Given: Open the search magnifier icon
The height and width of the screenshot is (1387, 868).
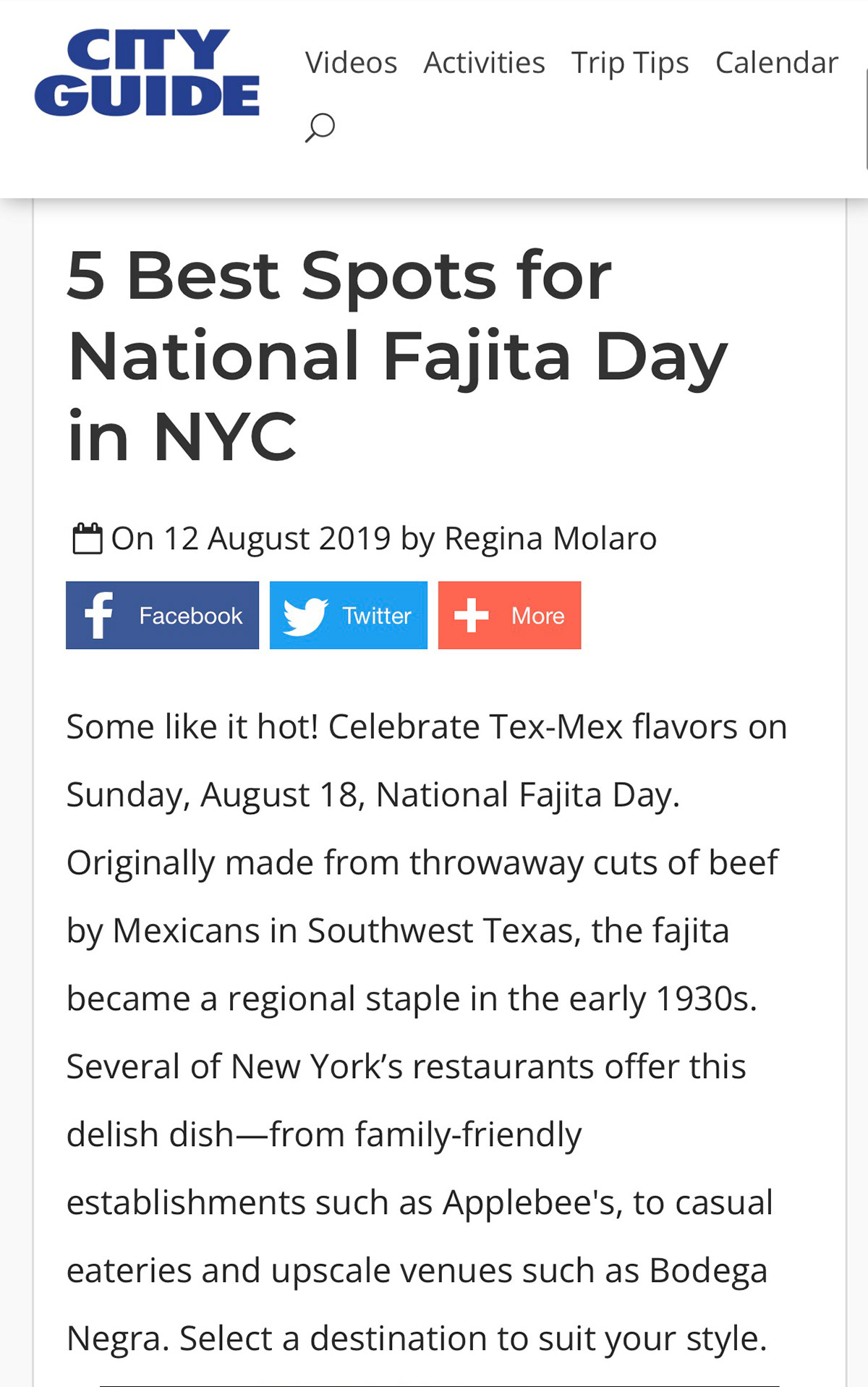Looking at the screenshot, I should [x=320, y=127].
